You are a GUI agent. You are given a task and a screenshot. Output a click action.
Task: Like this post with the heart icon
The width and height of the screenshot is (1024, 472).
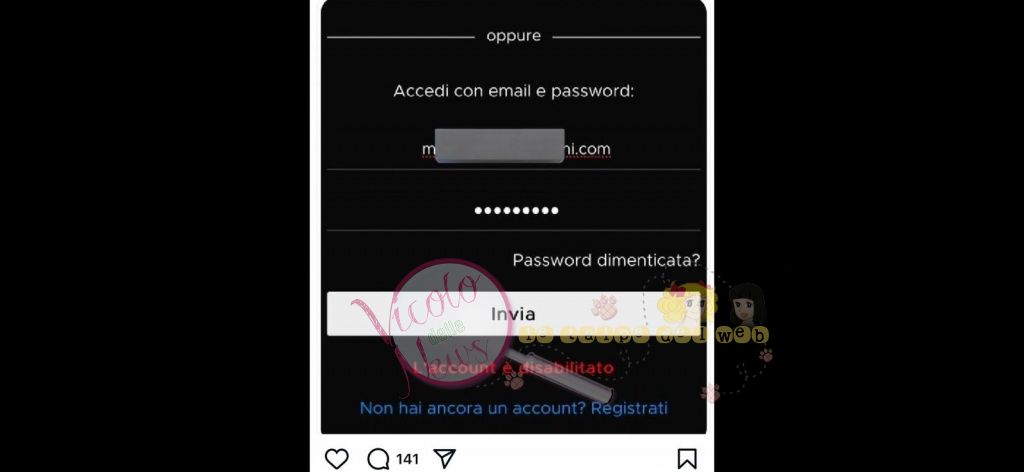[337, 459]
